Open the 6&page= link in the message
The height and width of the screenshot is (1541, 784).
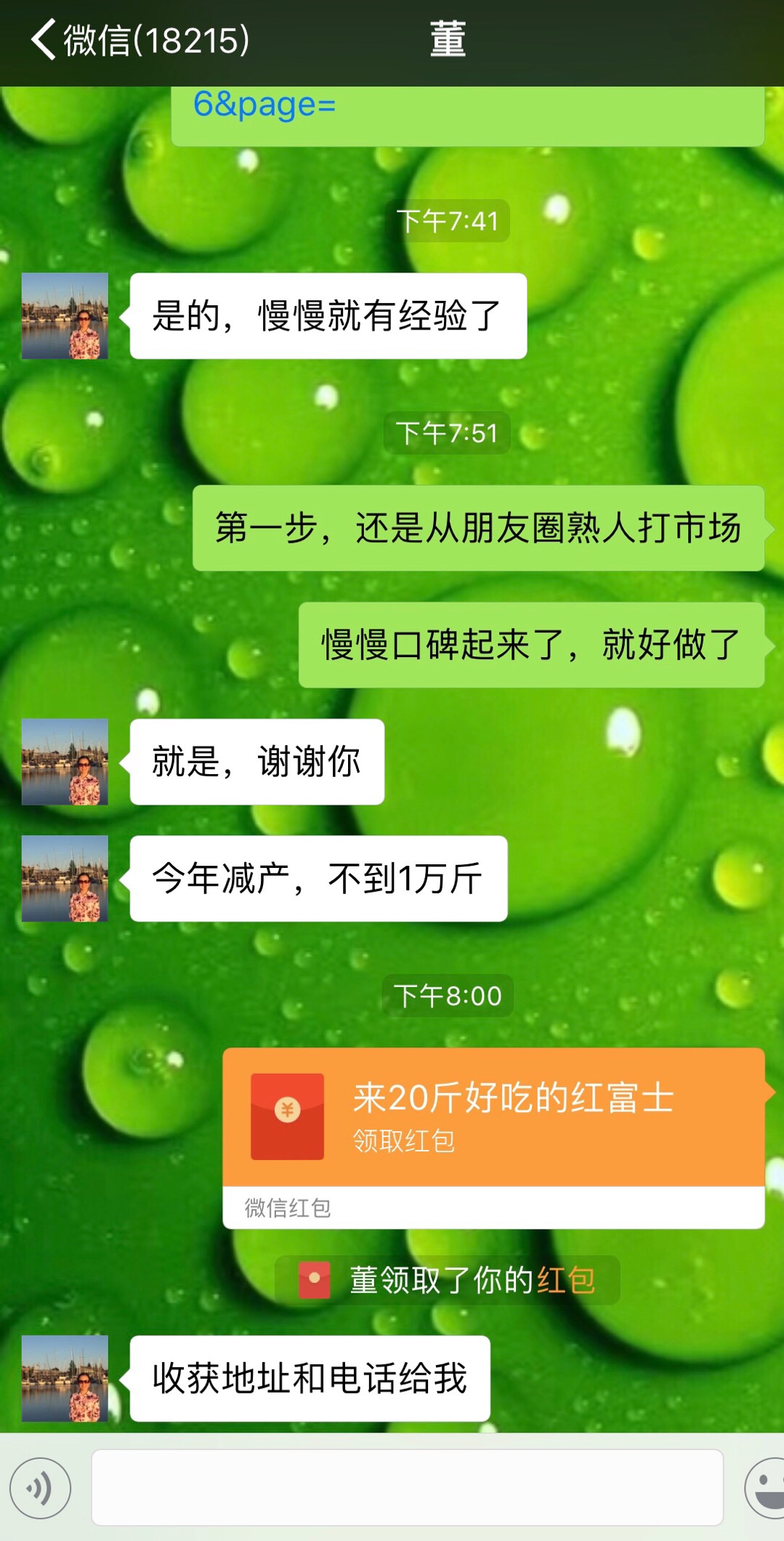pos(264,105)
